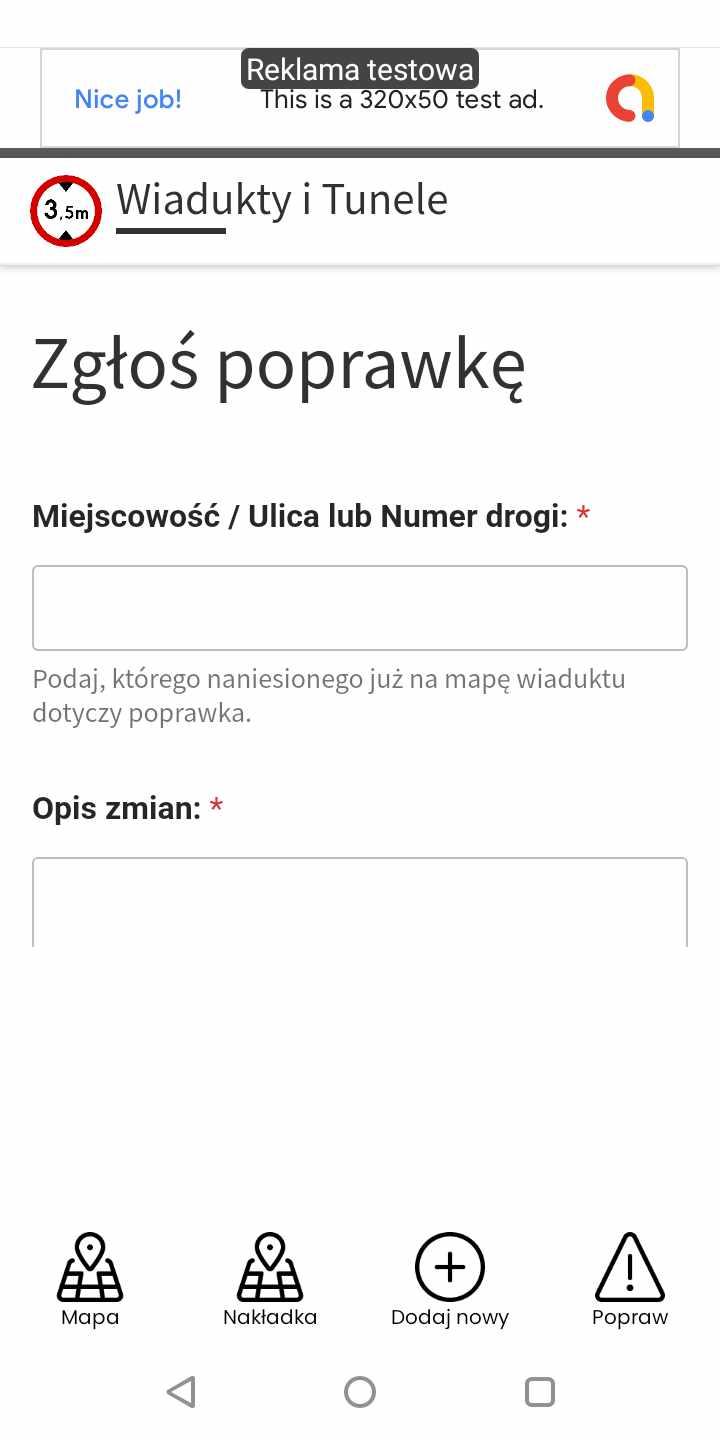Screen dimensions: 720x1440
Task: Focus the Opis zmian text area
Action: 360,902
